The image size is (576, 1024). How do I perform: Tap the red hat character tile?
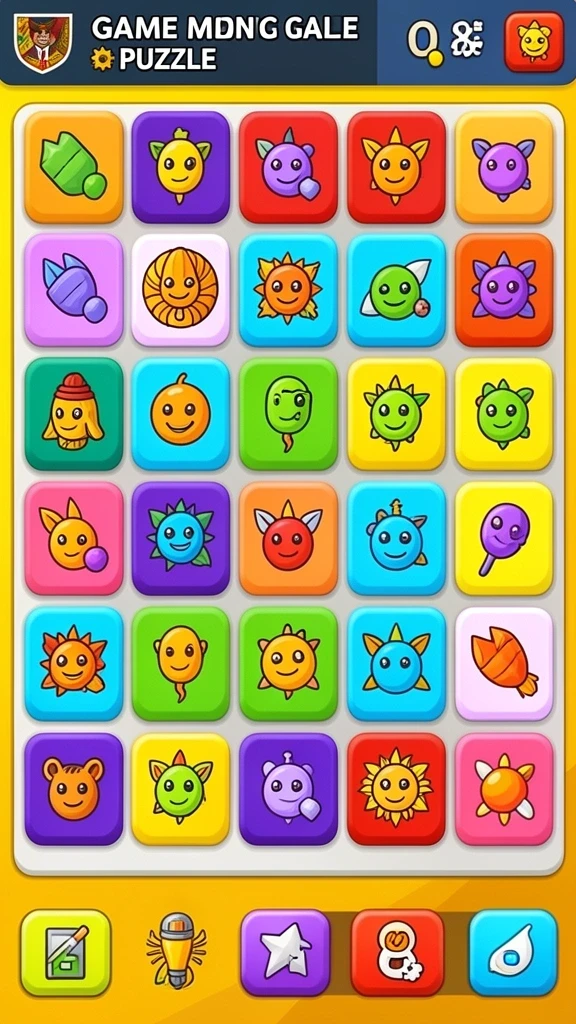pyautogui.click(x=74, y=414)
